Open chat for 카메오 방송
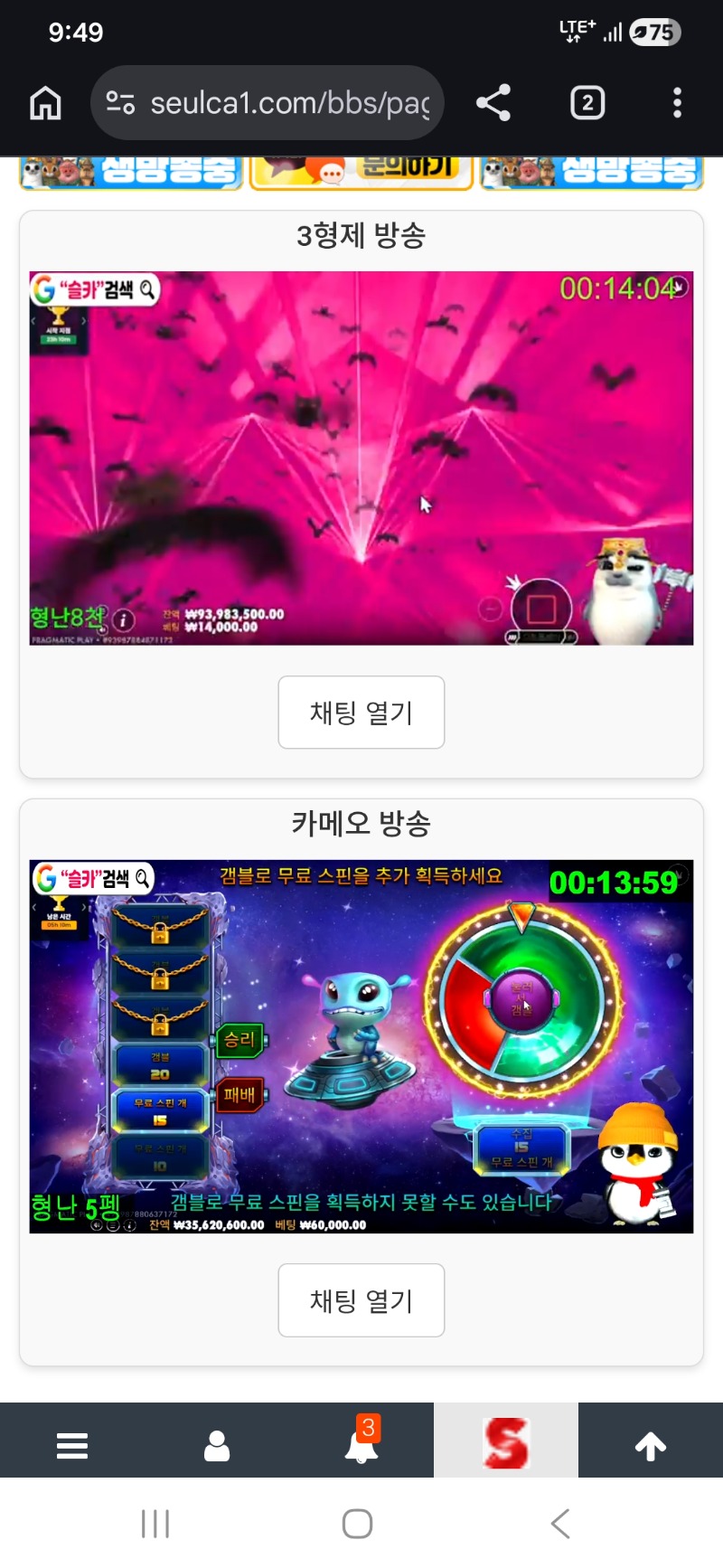This screenshot has width=723, height=1568. pos(361,1300)
